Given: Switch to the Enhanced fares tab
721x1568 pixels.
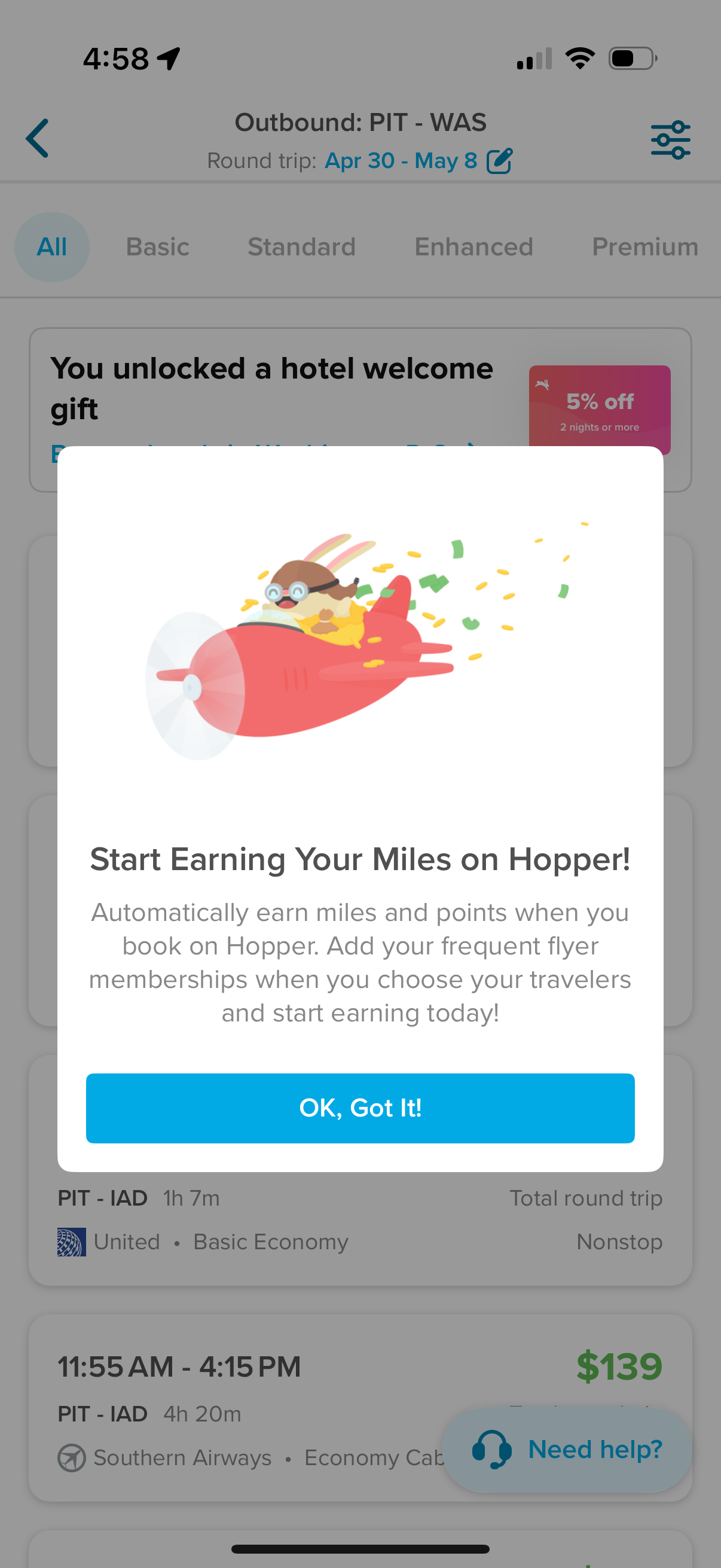Looking at the screenshot, I should (x=473, y=247).
